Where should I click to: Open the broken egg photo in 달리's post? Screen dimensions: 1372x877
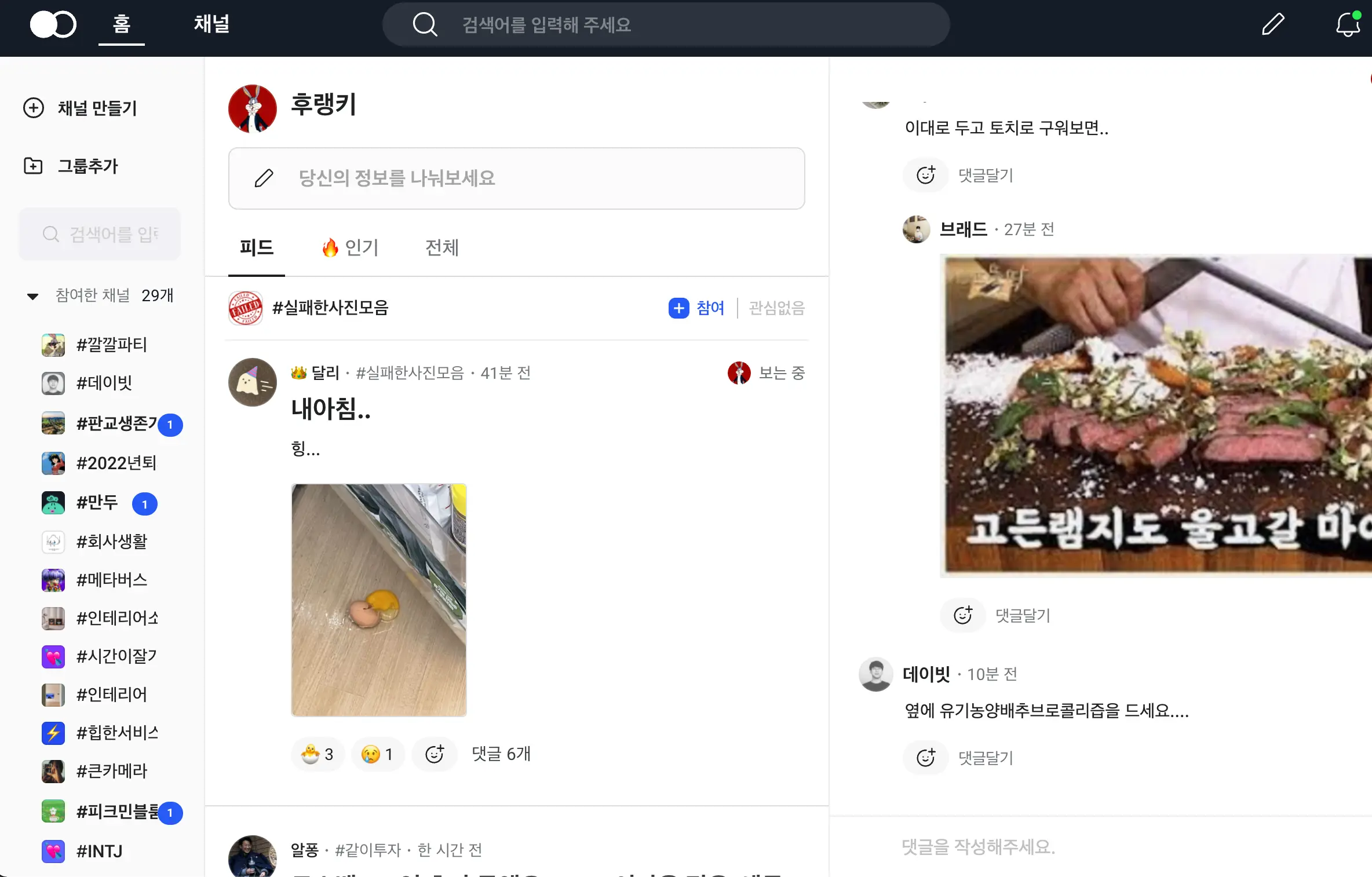click(378, 600)
